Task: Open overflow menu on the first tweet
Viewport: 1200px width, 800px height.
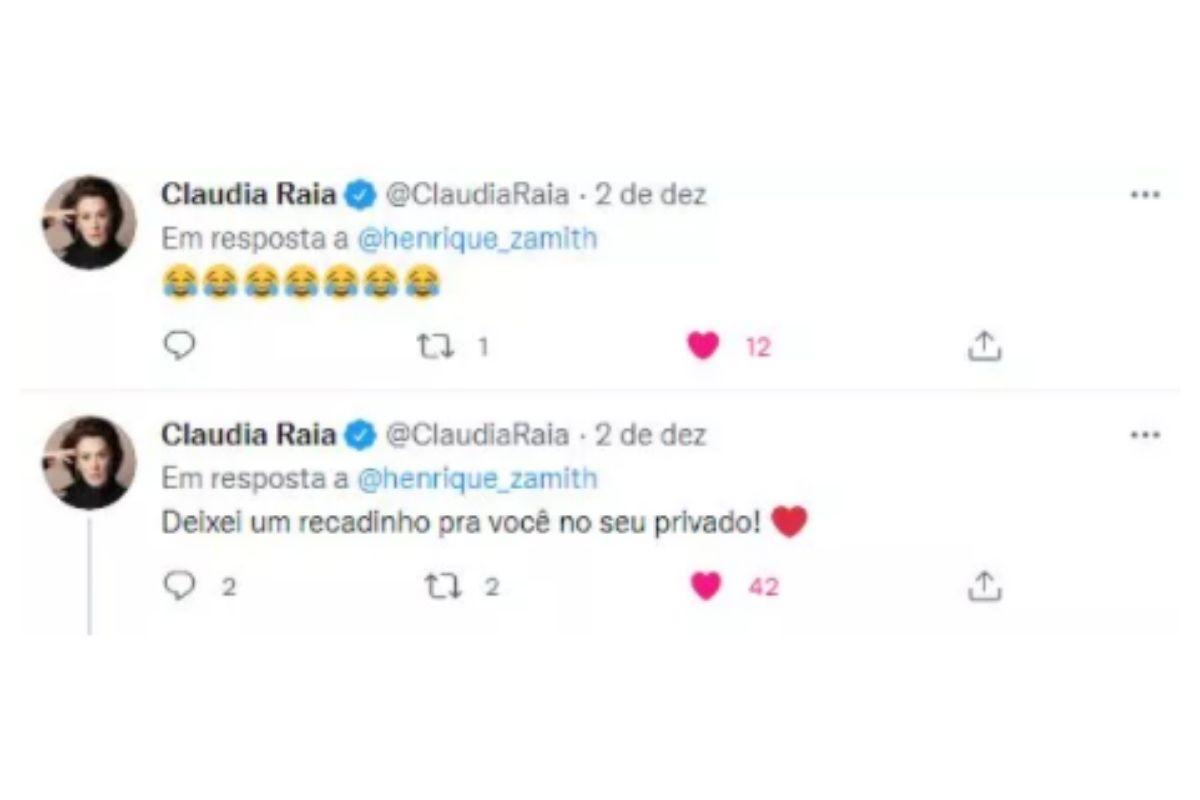Action: 1144,195
